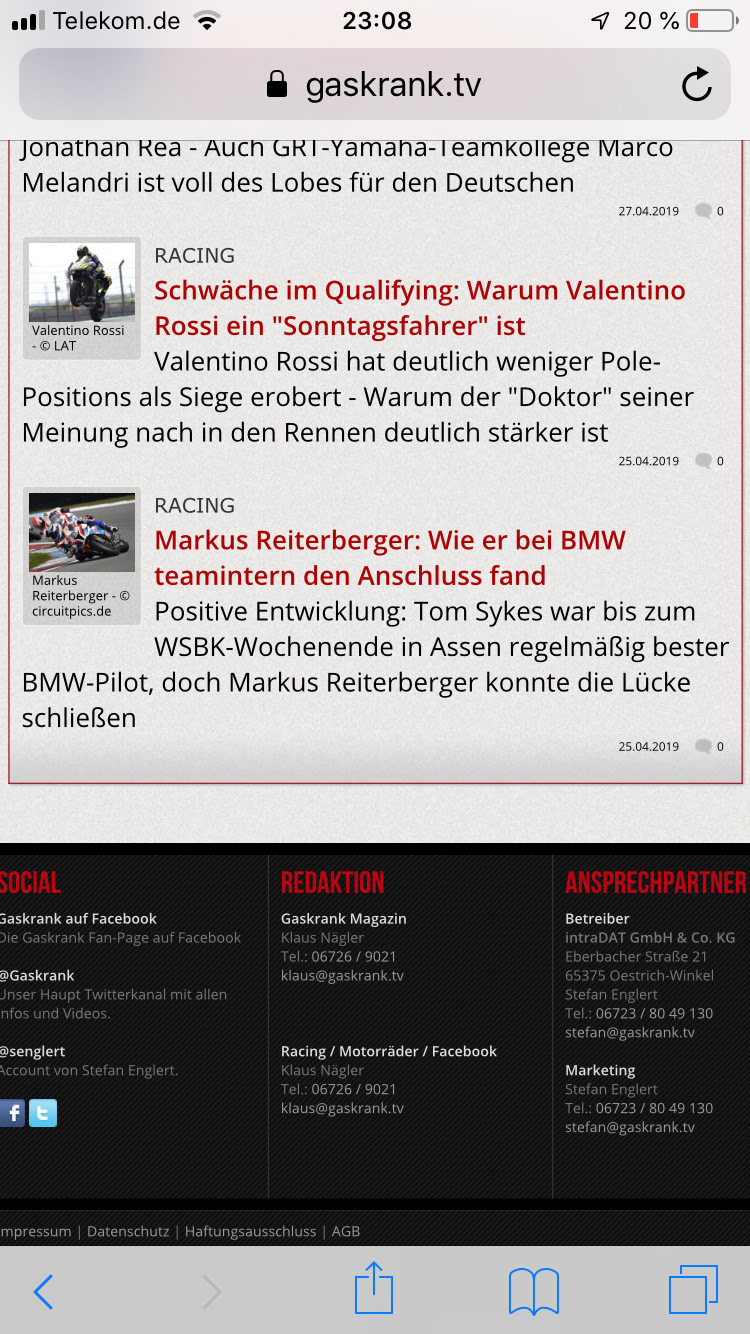Open the Valentino Rossi thumbnail image

click(x=81, y=283)
